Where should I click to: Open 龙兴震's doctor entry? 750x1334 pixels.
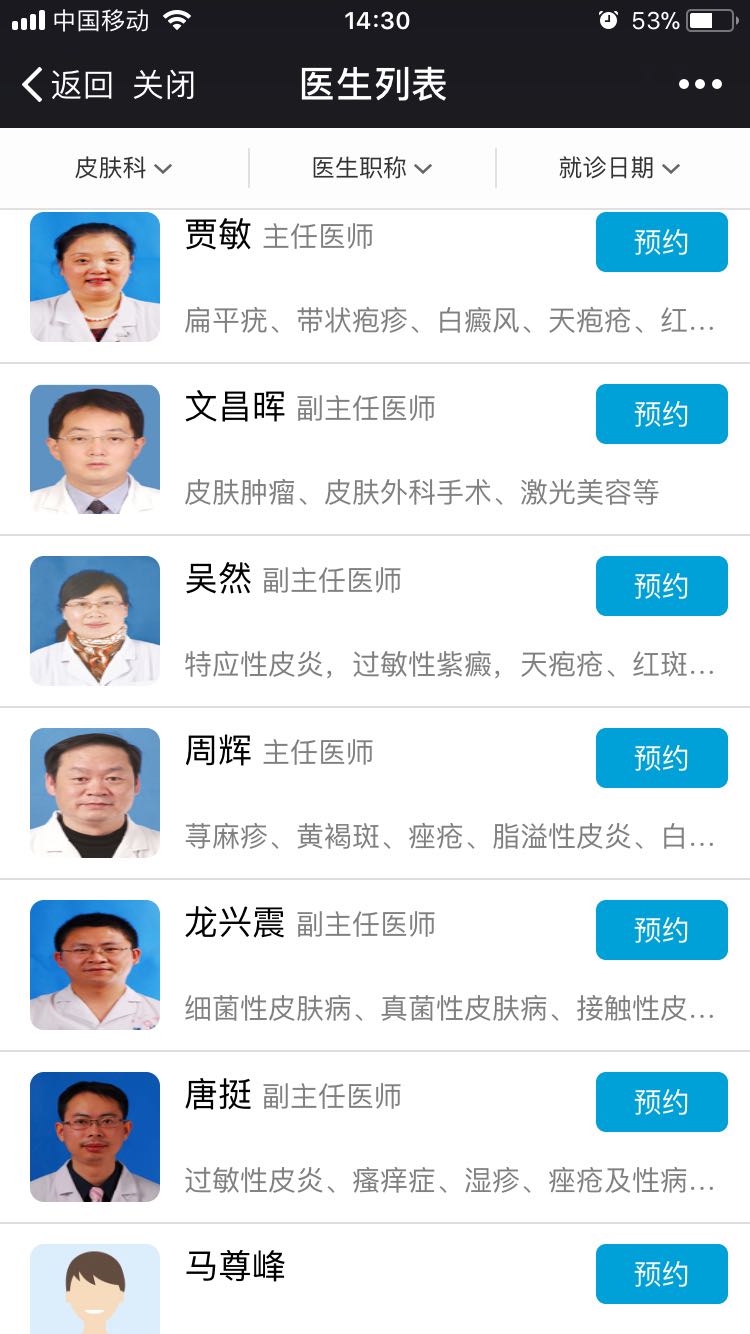pyautogui.click(x=375, y=965)
